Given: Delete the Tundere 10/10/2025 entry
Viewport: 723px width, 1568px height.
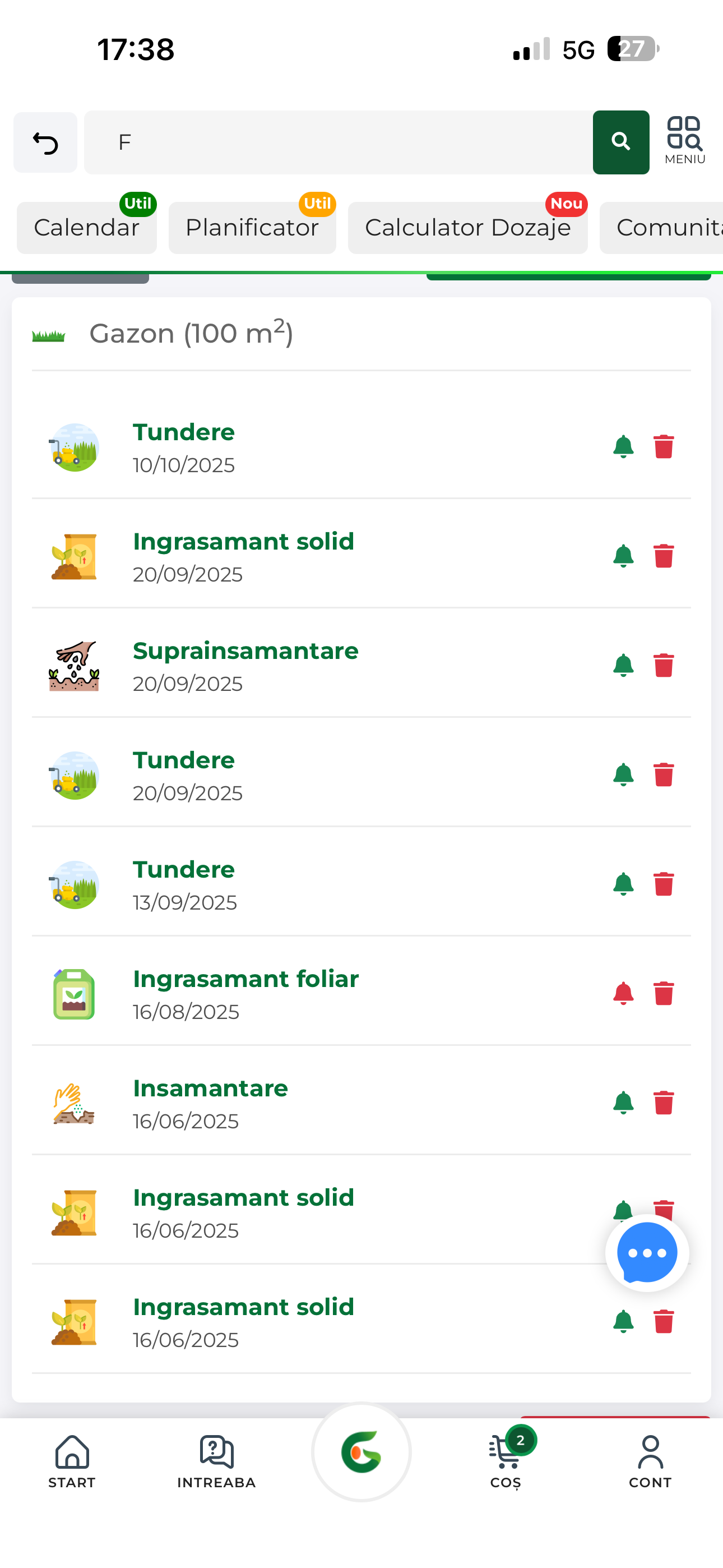Looking at the screenshot, I should point(664,447).
